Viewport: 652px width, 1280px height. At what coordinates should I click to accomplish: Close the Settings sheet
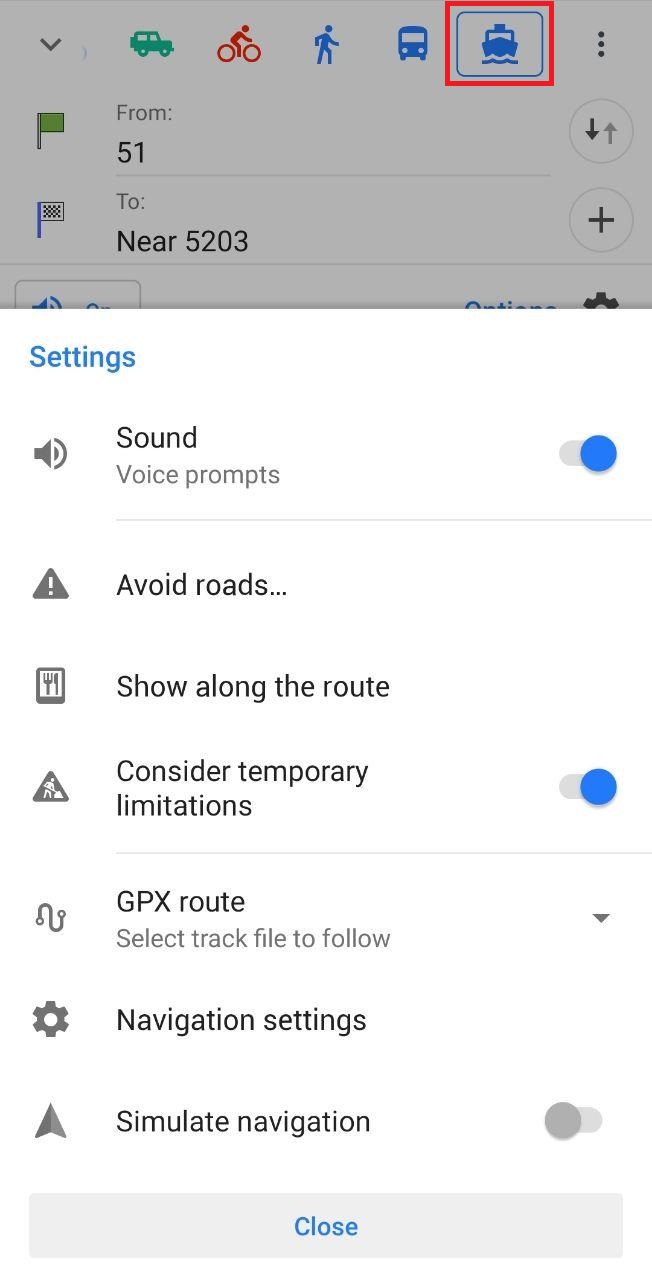tap(326, 1226)
